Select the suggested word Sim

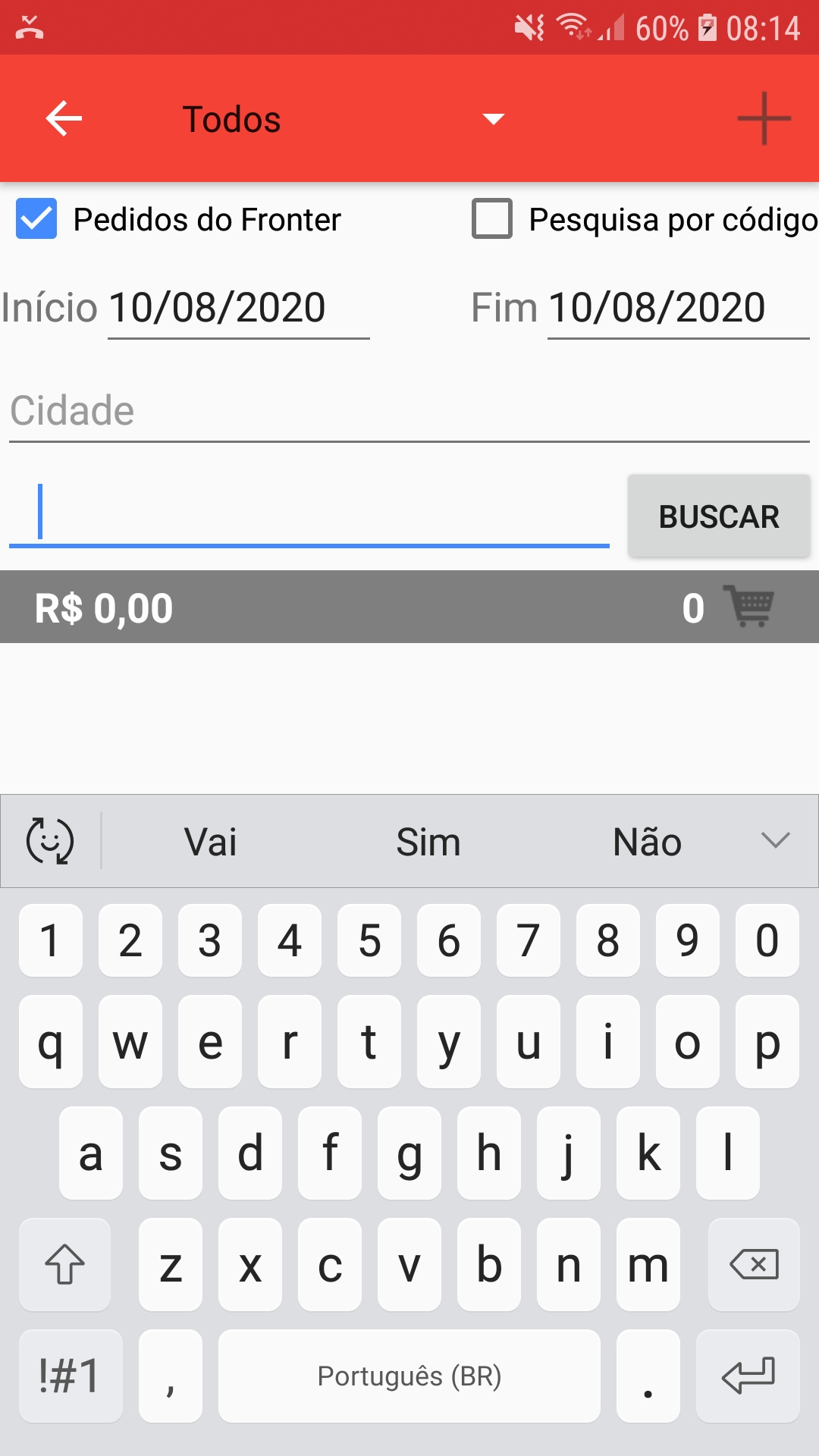[x=428, y=843]
